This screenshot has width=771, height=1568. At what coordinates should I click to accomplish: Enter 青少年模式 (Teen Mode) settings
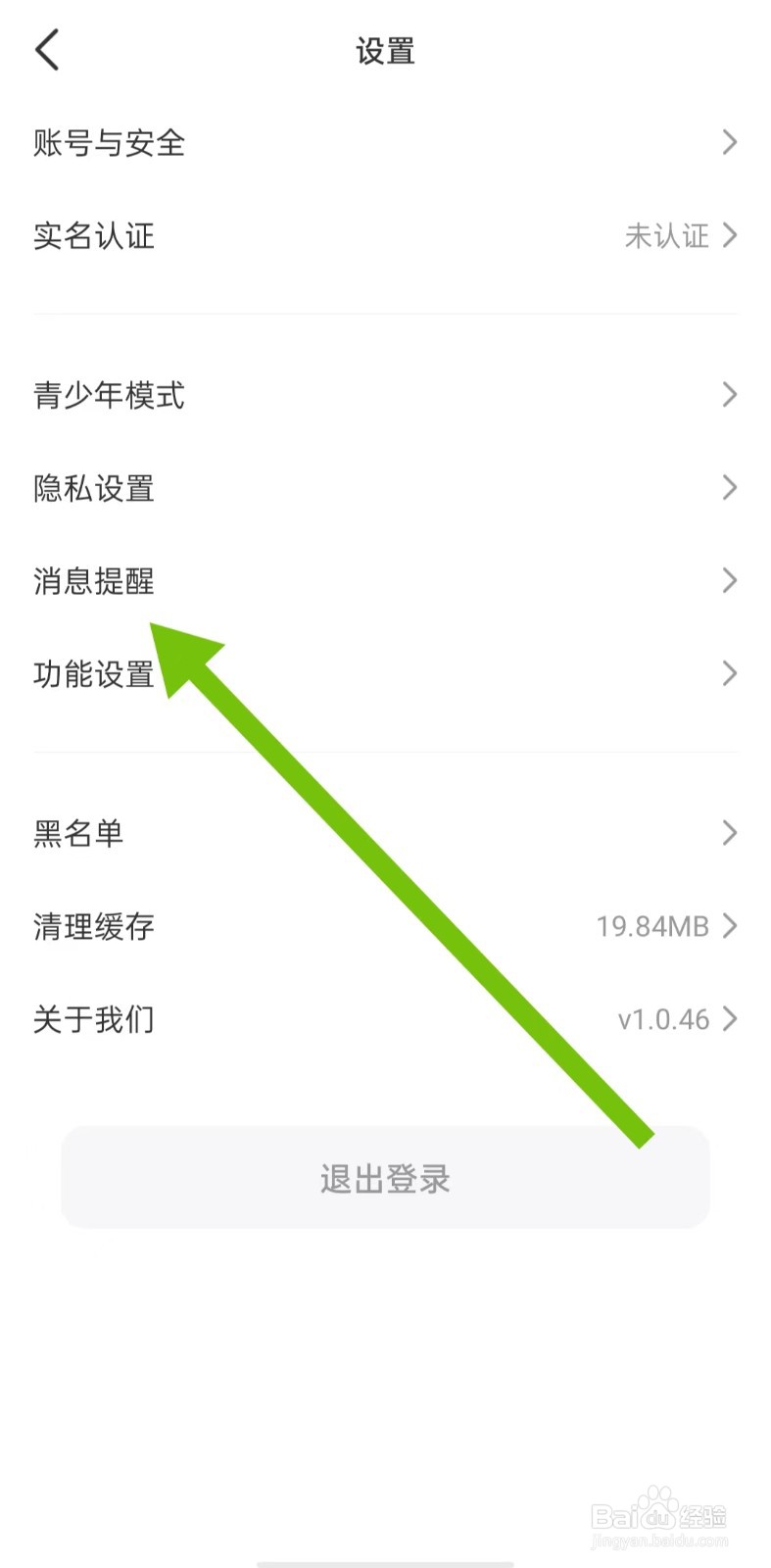tap(108, 395)
